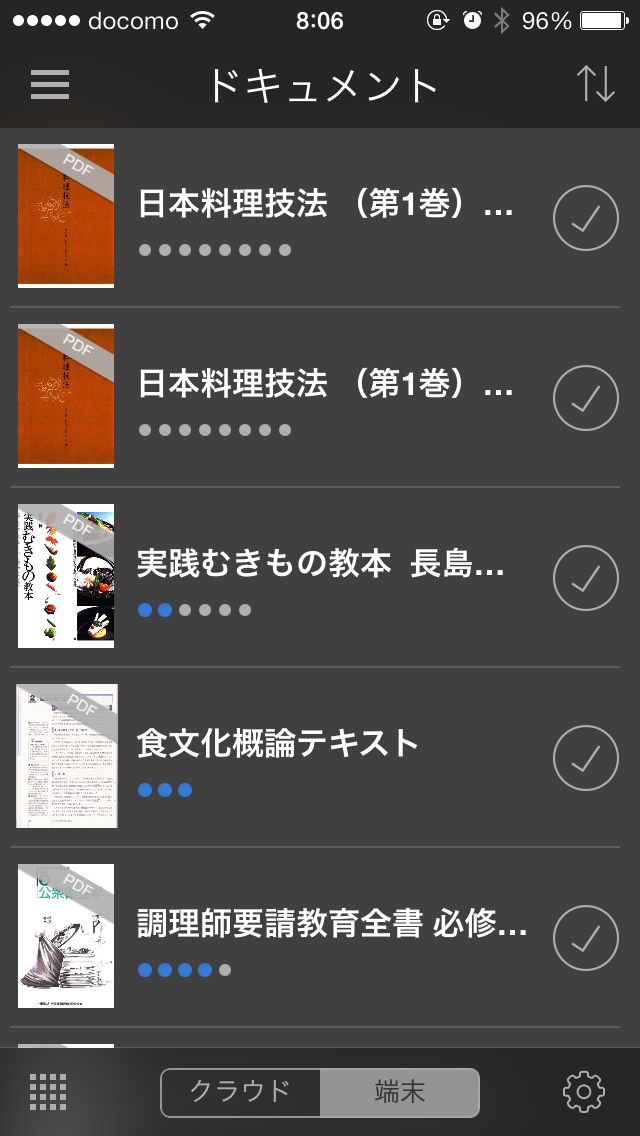Switch to the 端末 tab
The image size is (640, 1136).
pyautogui.click(x=399, y=1092)
